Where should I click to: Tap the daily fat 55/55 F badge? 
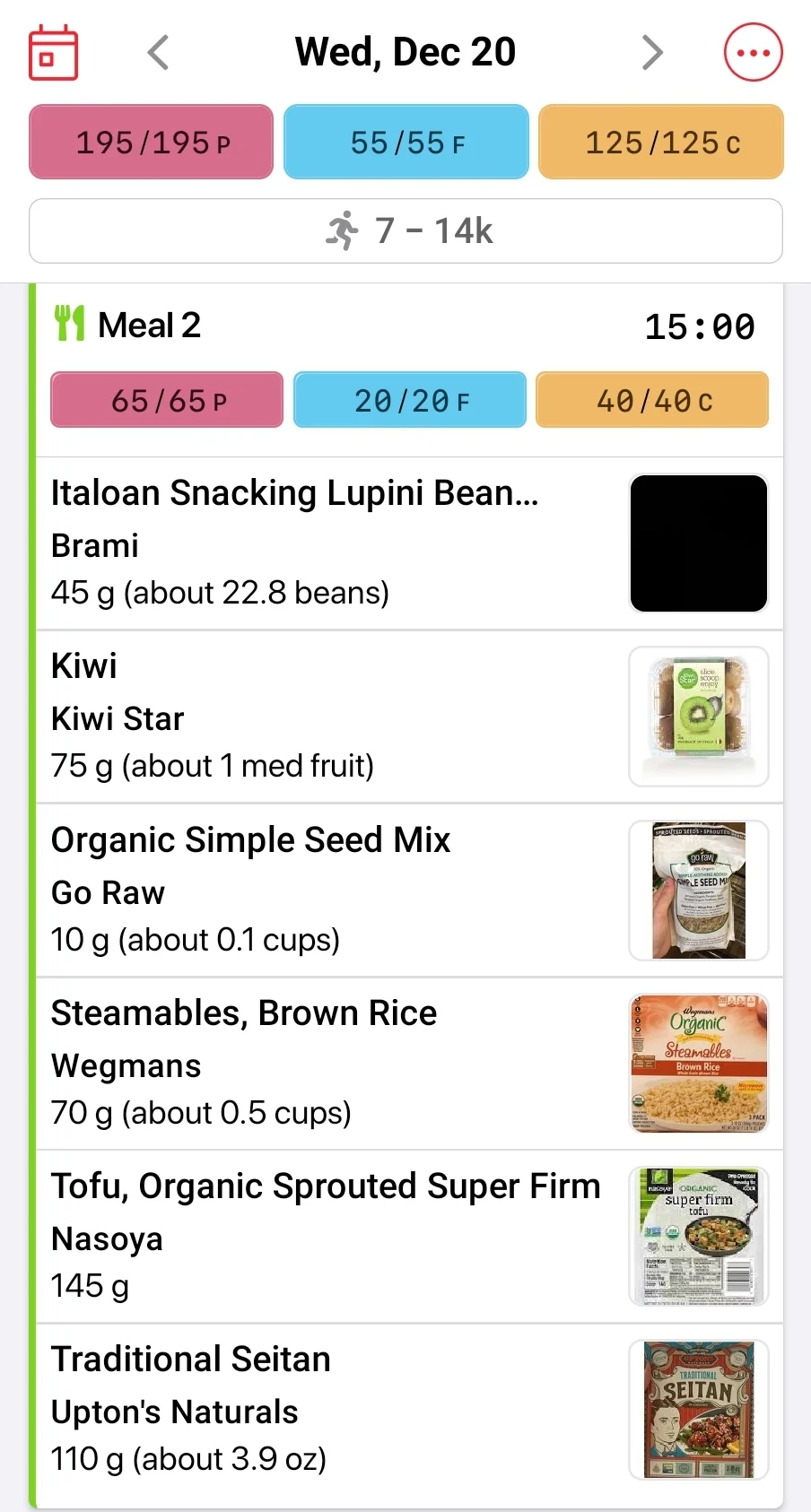click(406, 142)
